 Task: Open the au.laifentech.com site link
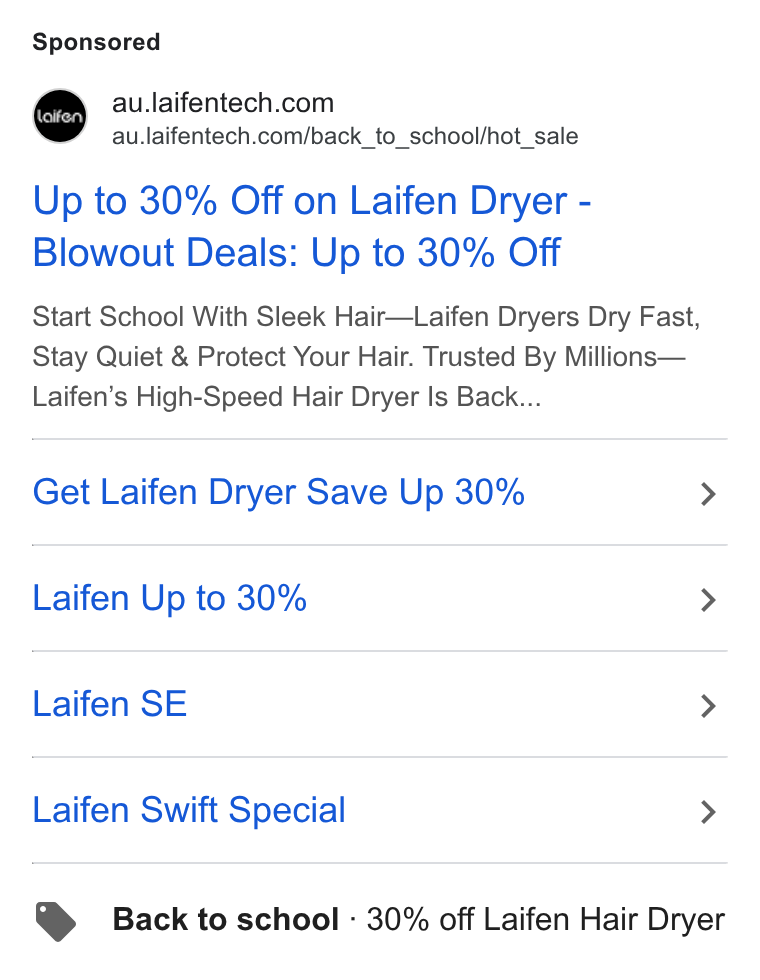[223, 103]
